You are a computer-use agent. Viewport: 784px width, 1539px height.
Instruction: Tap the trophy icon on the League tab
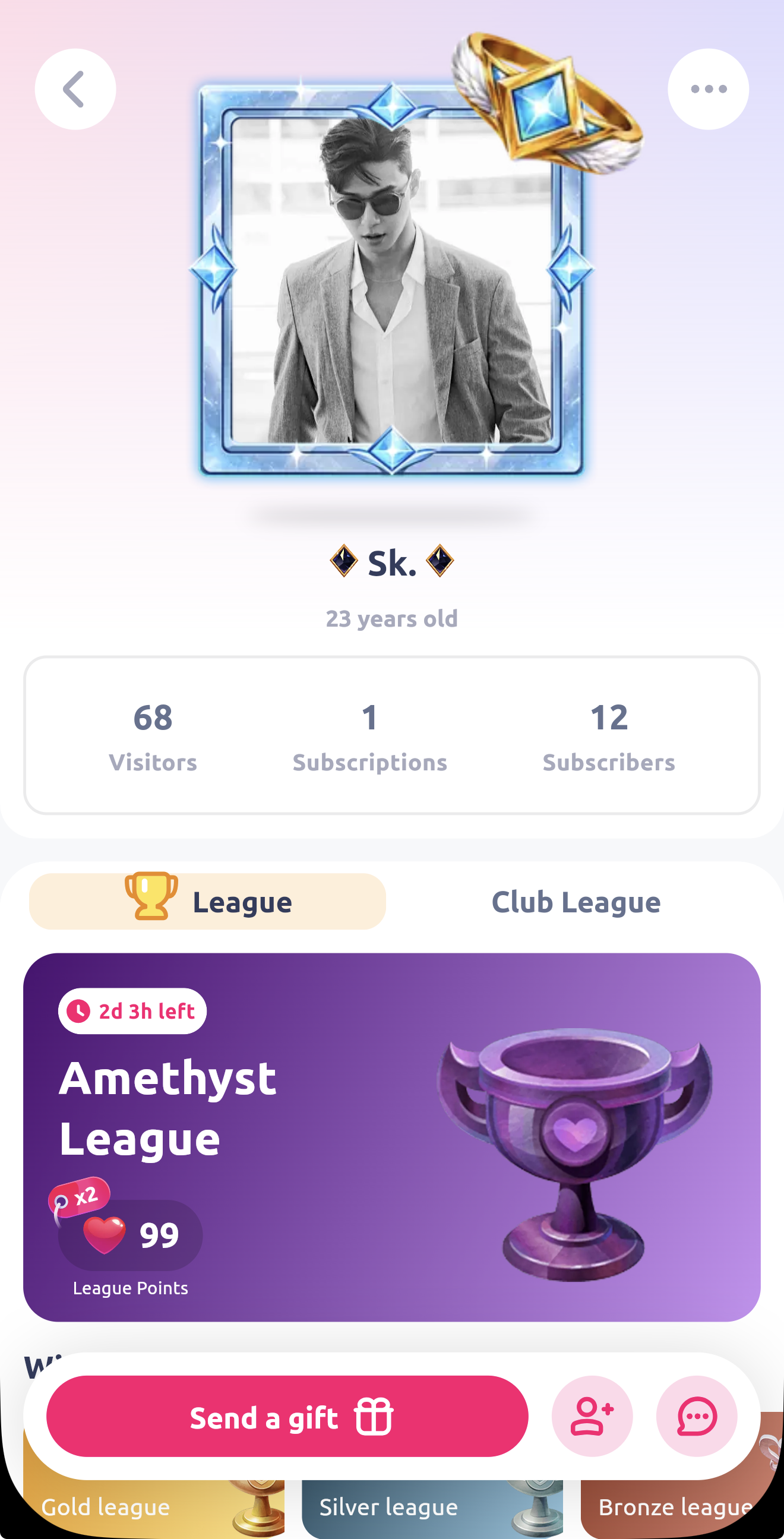pyautogui.click(x=150, y=901)
